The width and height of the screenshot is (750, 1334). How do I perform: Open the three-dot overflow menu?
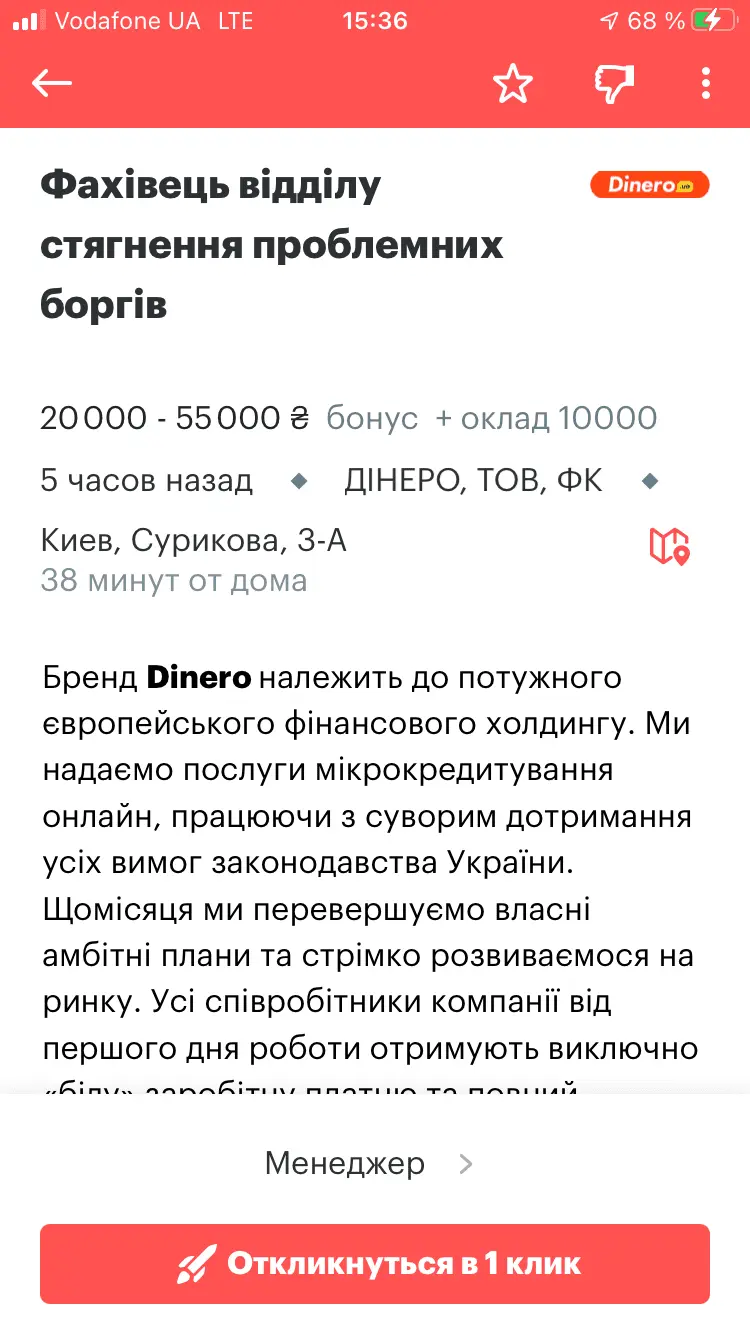tap(706, 84)
